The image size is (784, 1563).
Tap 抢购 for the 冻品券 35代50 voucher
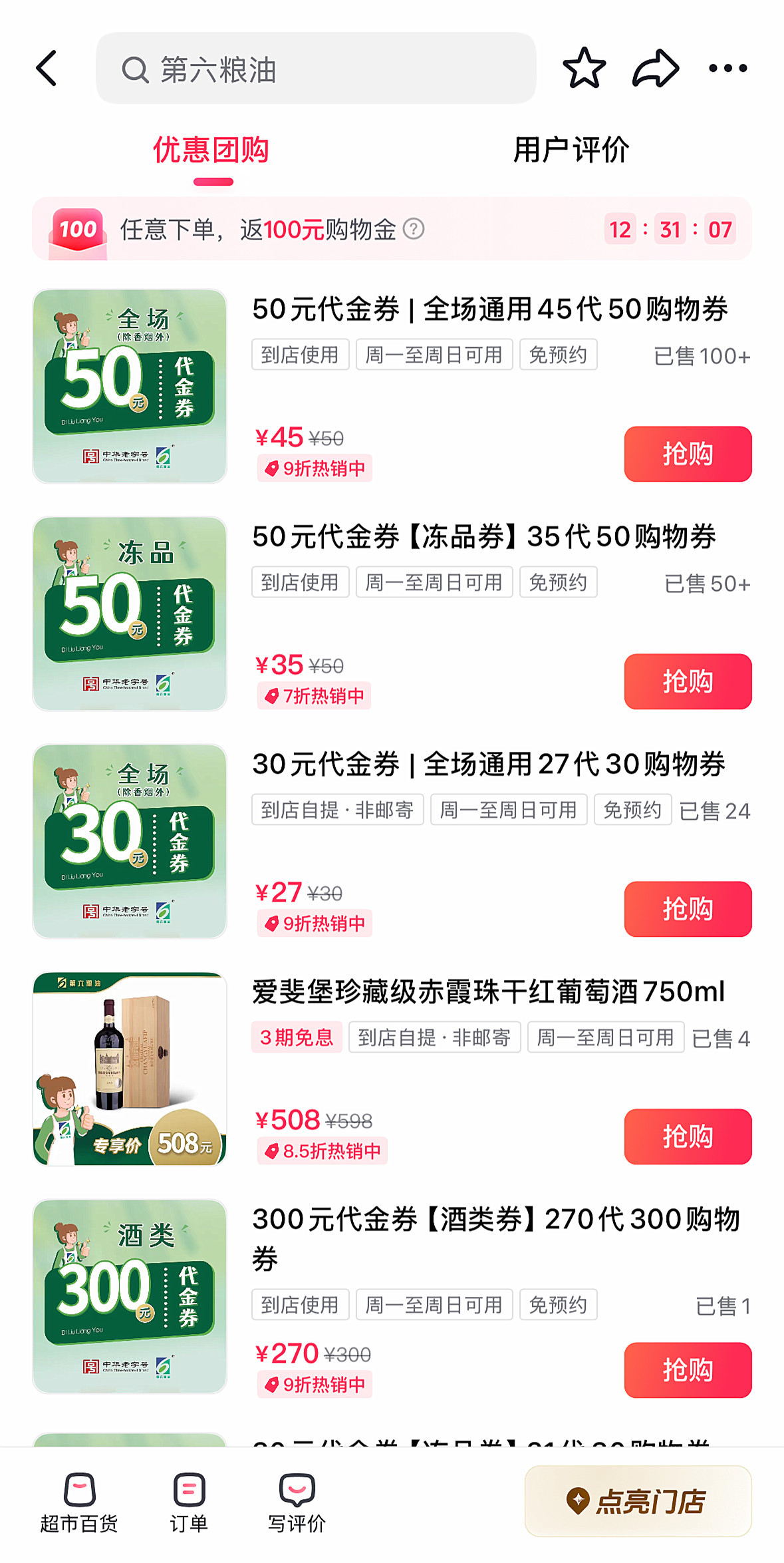[688, 681]
